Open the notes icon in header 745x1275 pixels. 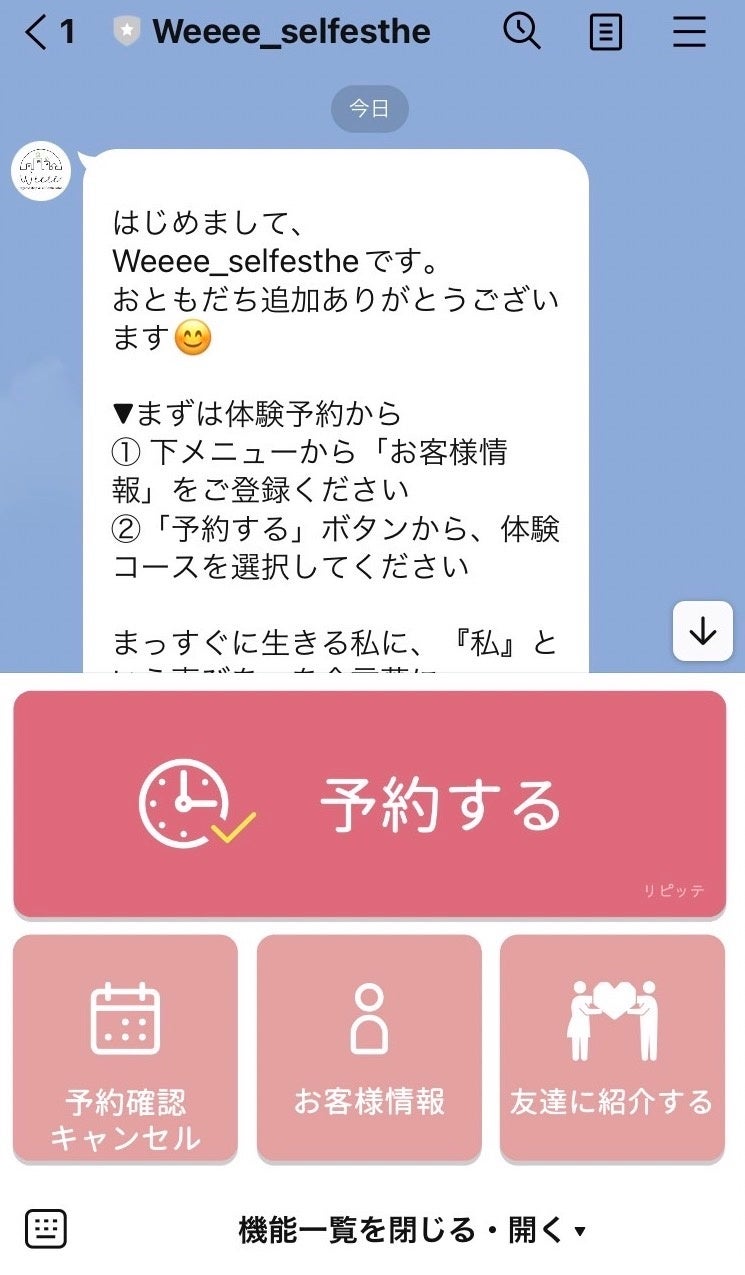tap(605, 33)
